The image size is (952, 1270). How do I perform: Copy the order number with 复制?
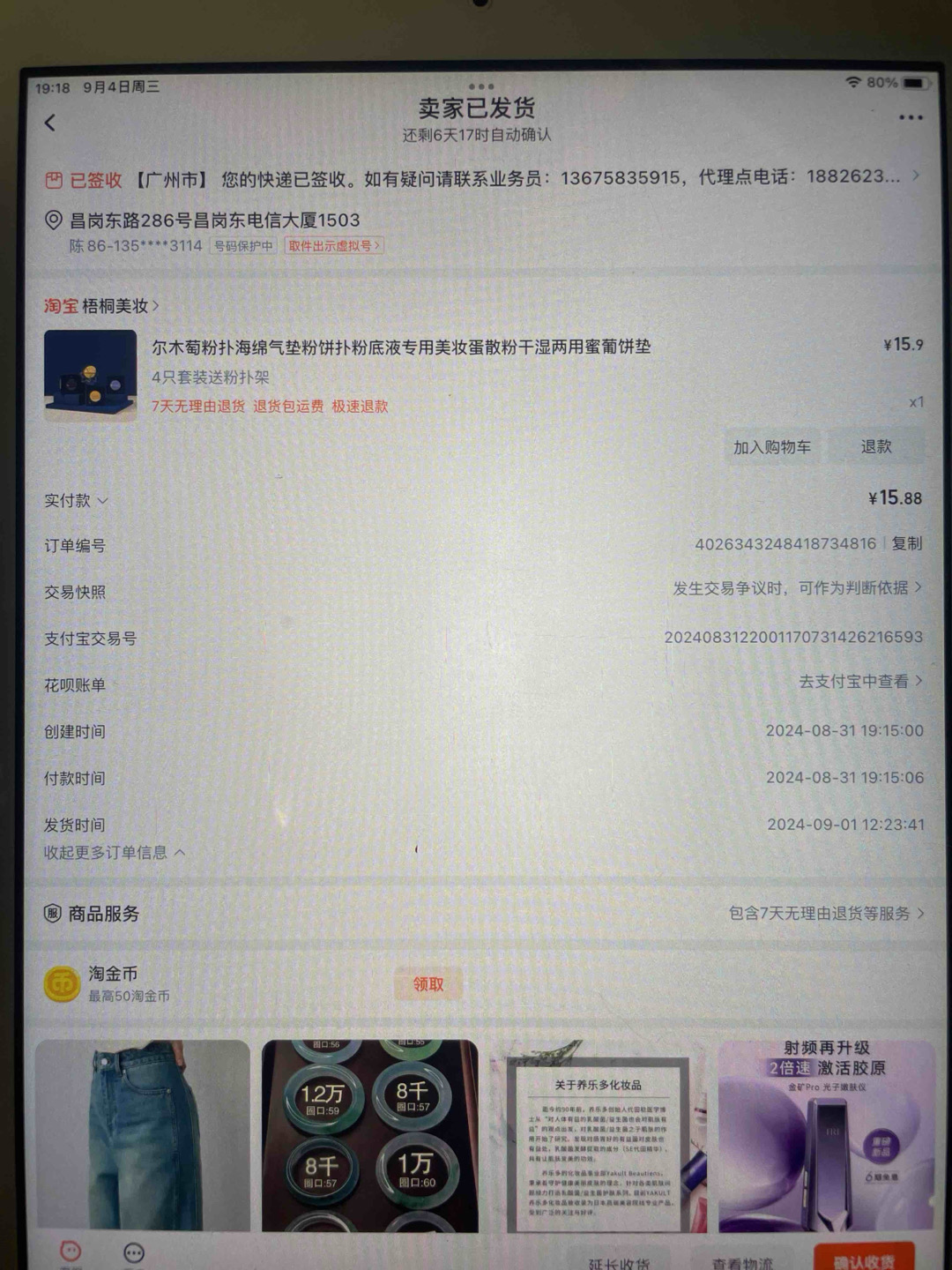pos(907,543)
